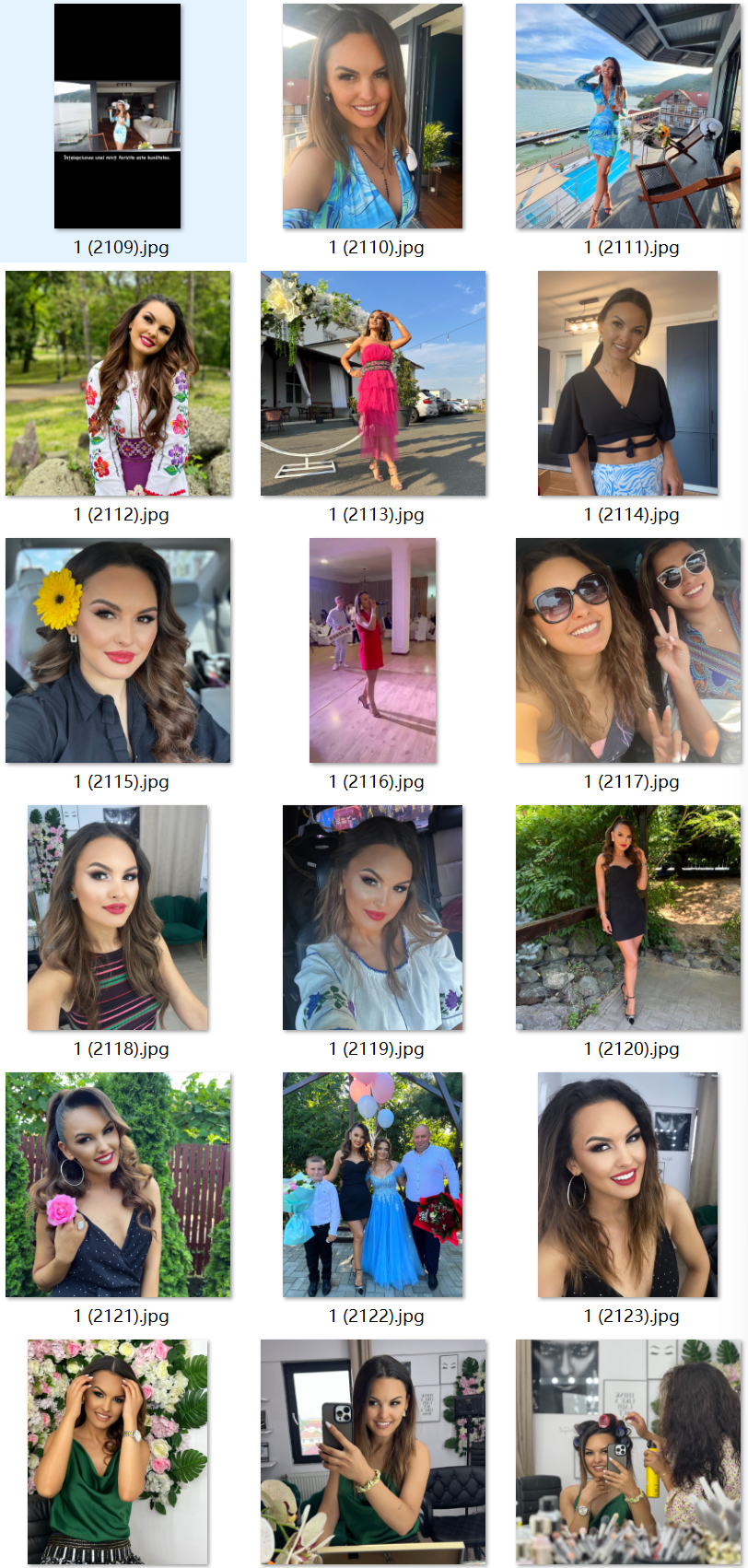This screenshot has height=1568, width=748.
Task: Open the picture 1 (2123).jpg
Action: pos(627,1185)
